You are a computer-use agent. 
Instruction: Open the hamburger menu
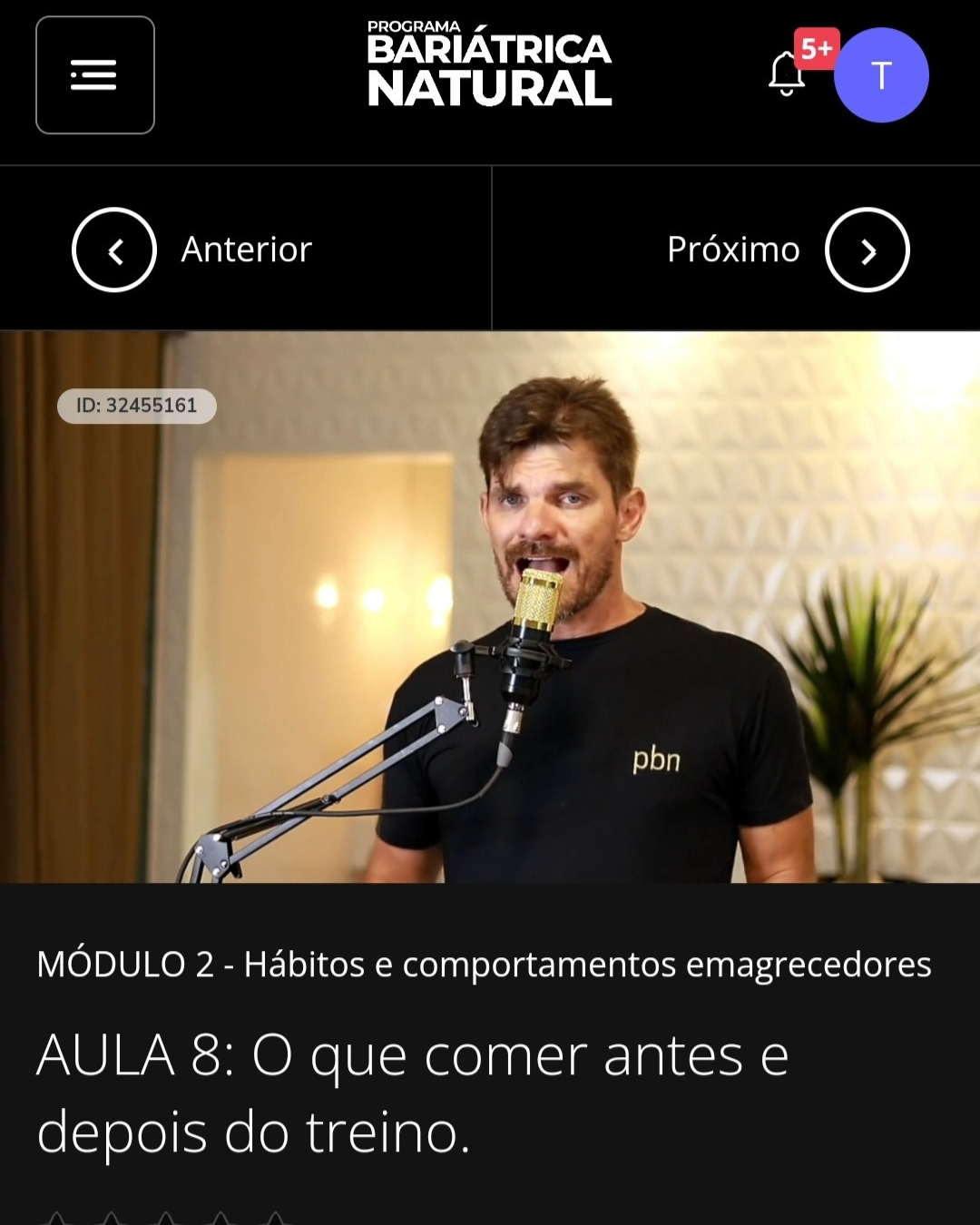(x=94, y=75)
